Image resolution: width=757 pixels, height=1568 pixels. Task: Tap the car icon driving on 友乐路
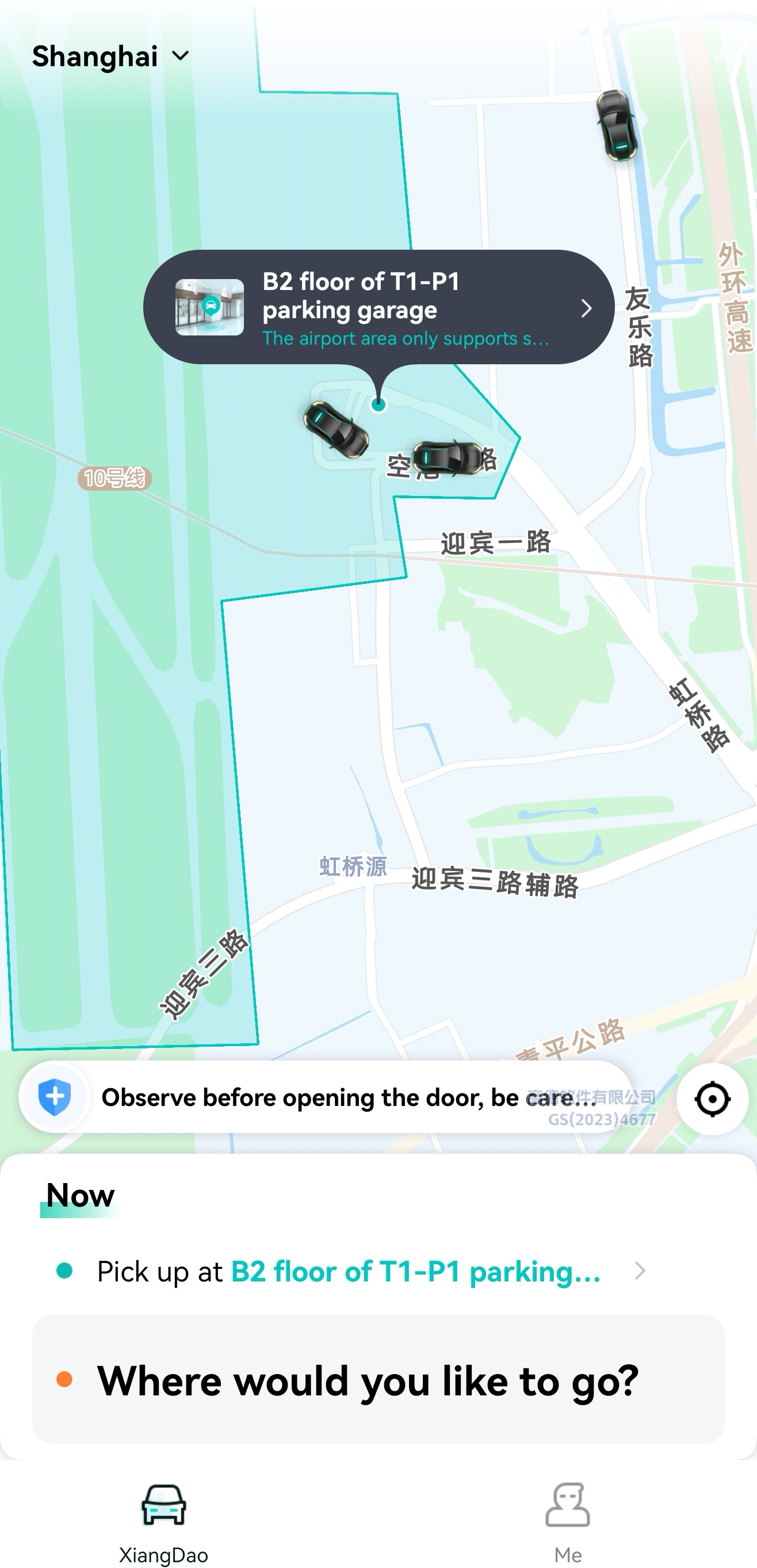(618, 127)
